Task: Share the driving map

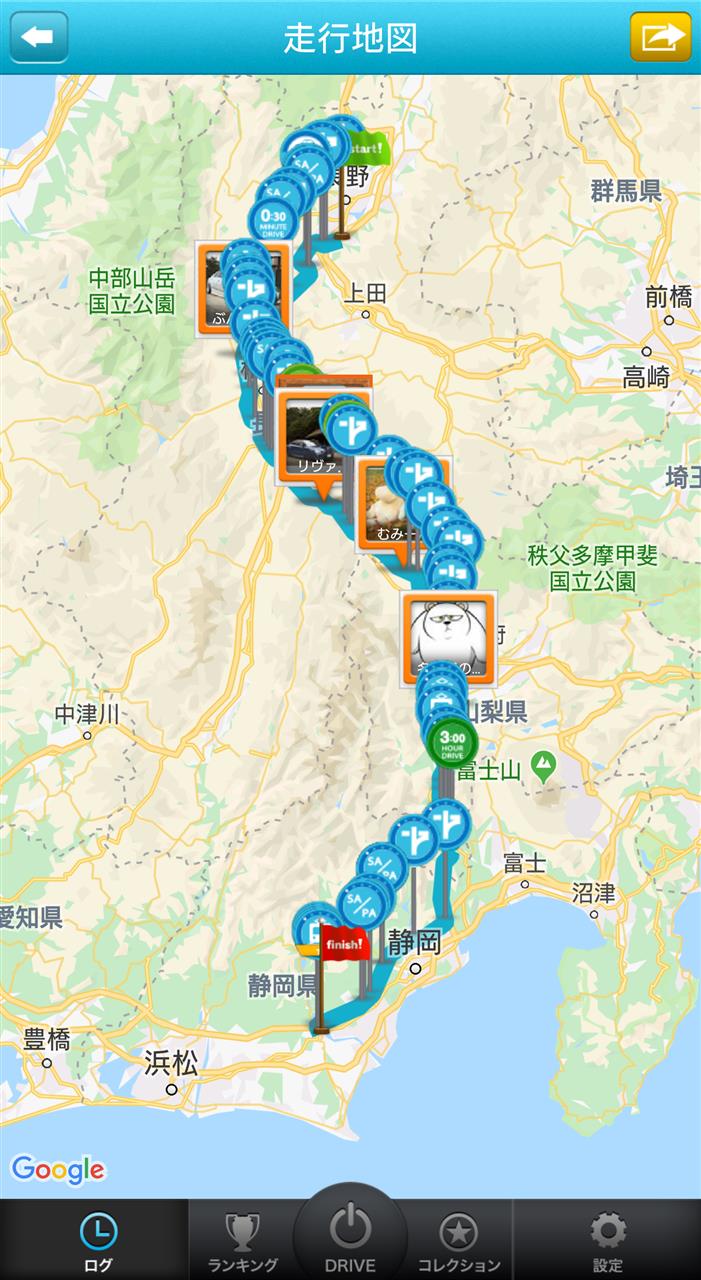Action: tap(660, 37)
